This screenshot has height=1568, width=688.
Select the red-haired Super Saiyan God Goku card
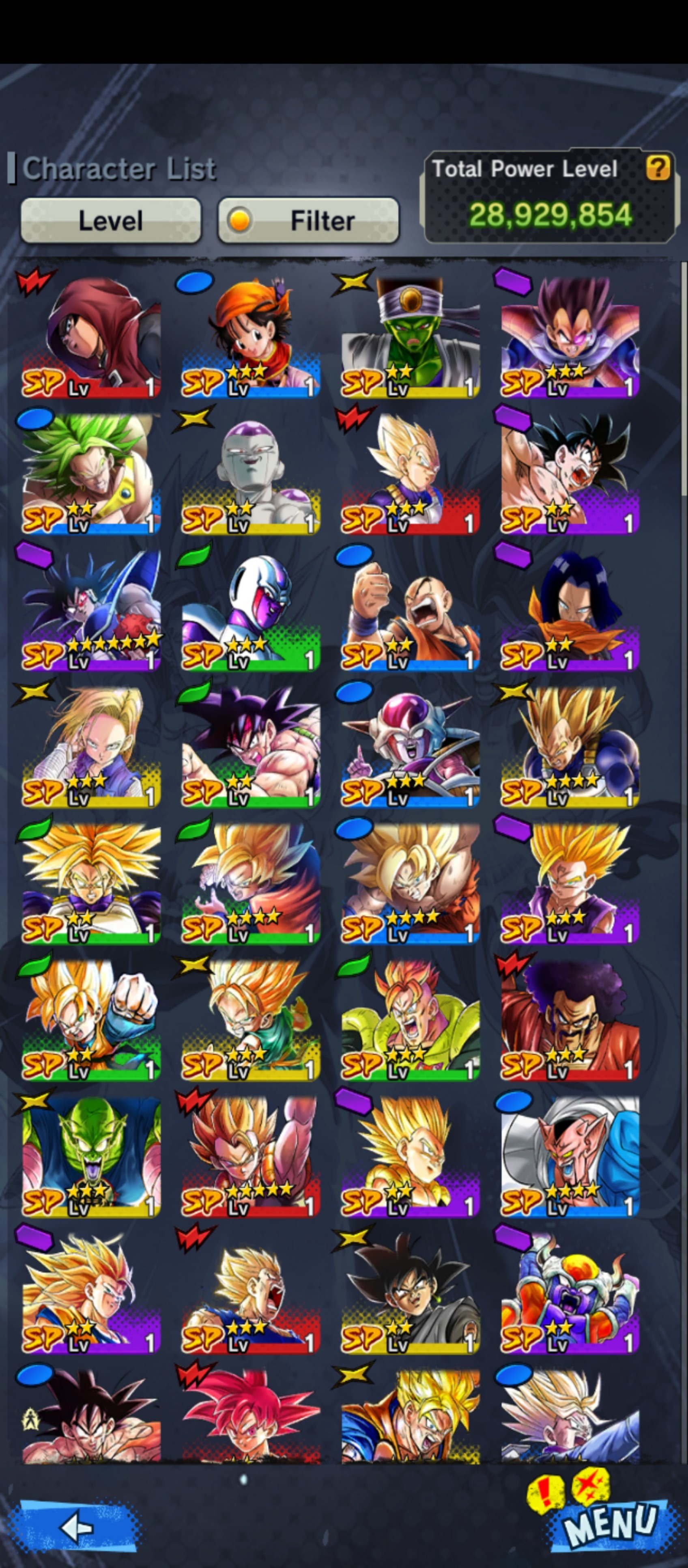point(251,1416)
